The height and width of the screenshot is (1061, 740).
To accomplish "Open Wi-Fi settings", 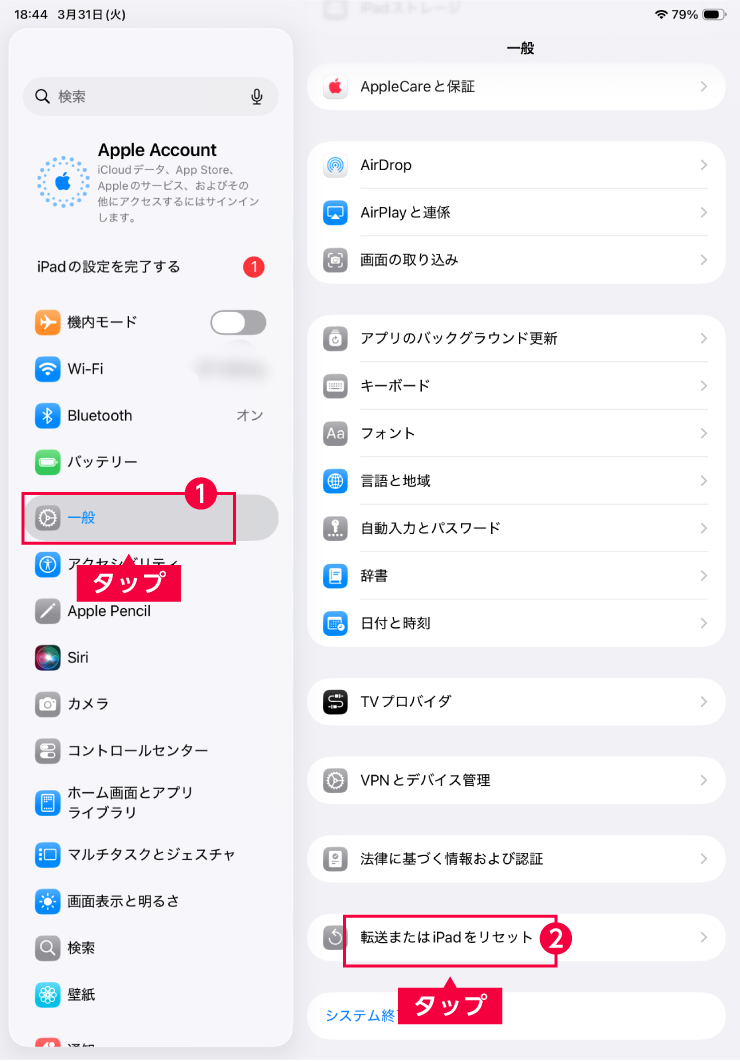I will click(x=150, y=369).
